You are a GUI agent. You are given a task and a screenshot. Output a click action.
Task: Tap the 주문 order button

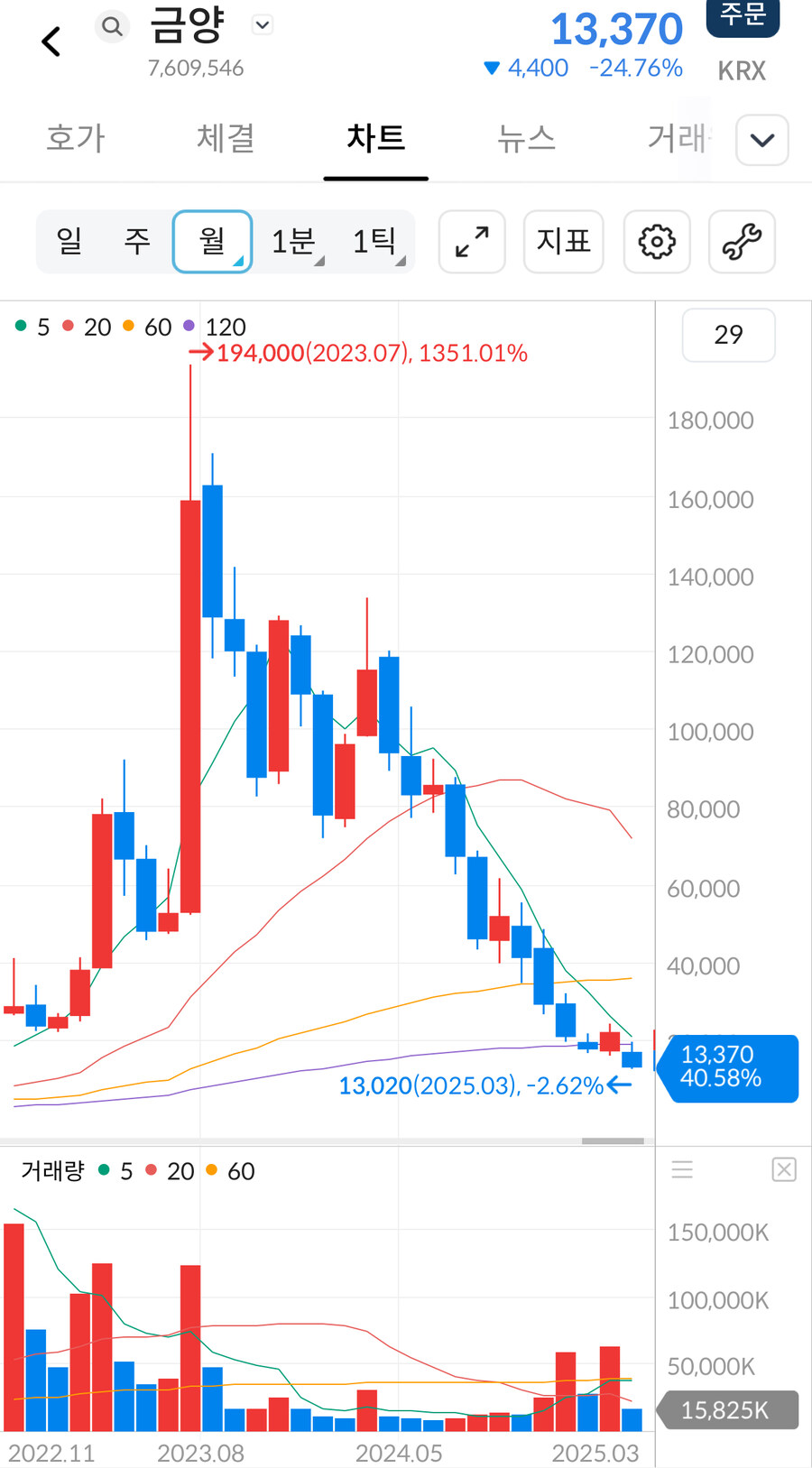point(743,15)
